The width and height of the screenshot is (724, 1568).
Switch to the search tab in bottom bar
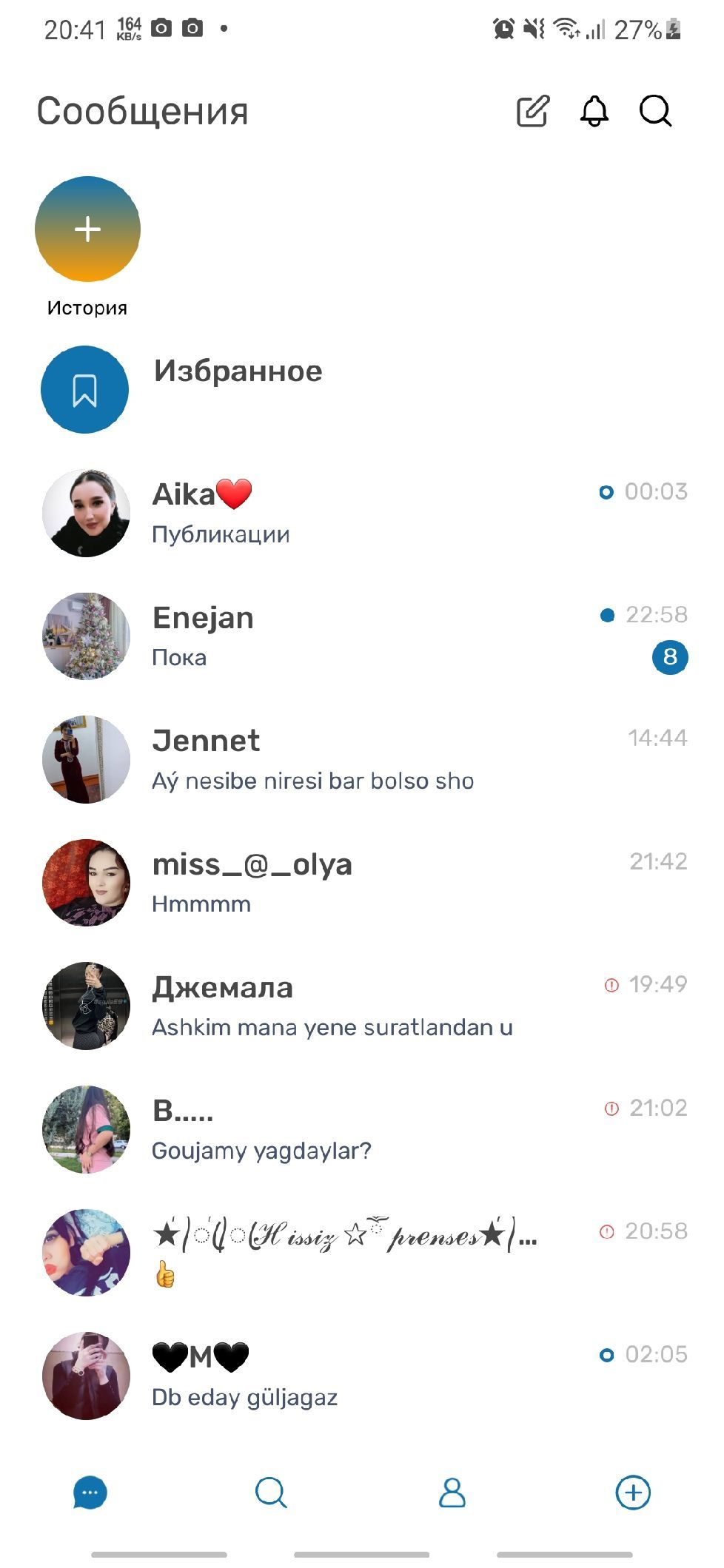[x=271, y=1493]
